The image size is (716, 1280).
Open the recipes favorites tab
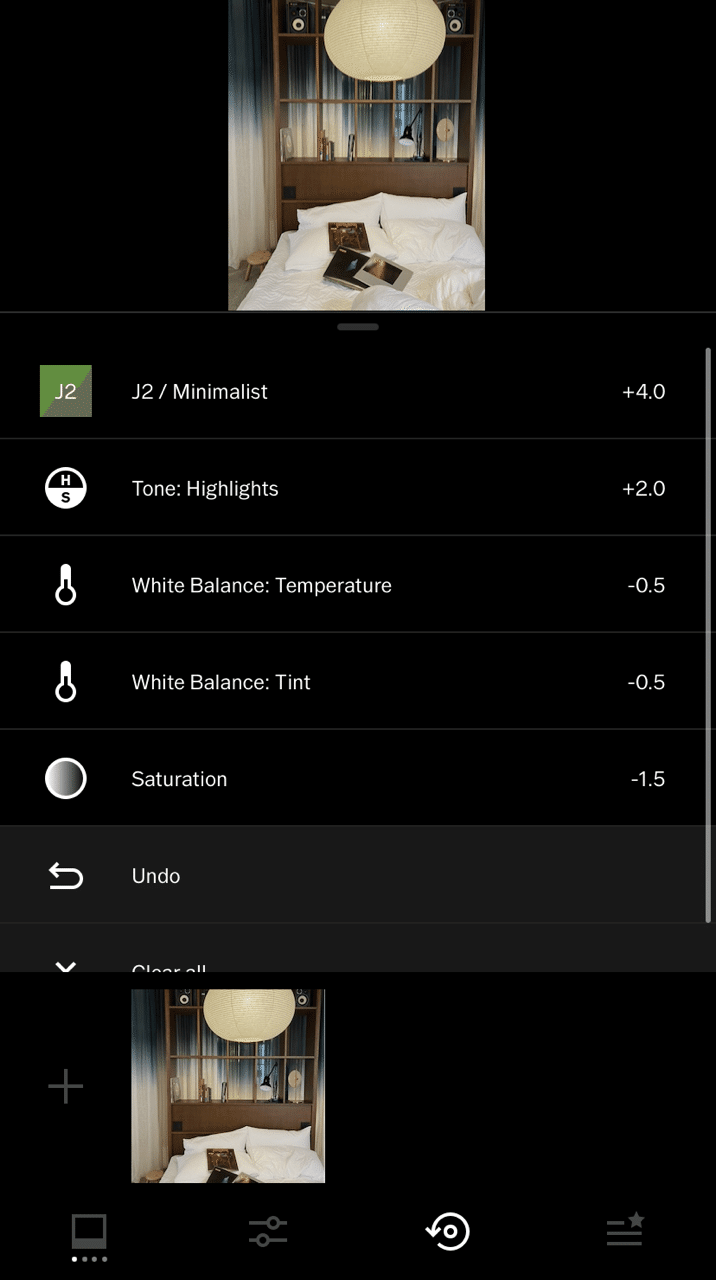[626, 1232]
